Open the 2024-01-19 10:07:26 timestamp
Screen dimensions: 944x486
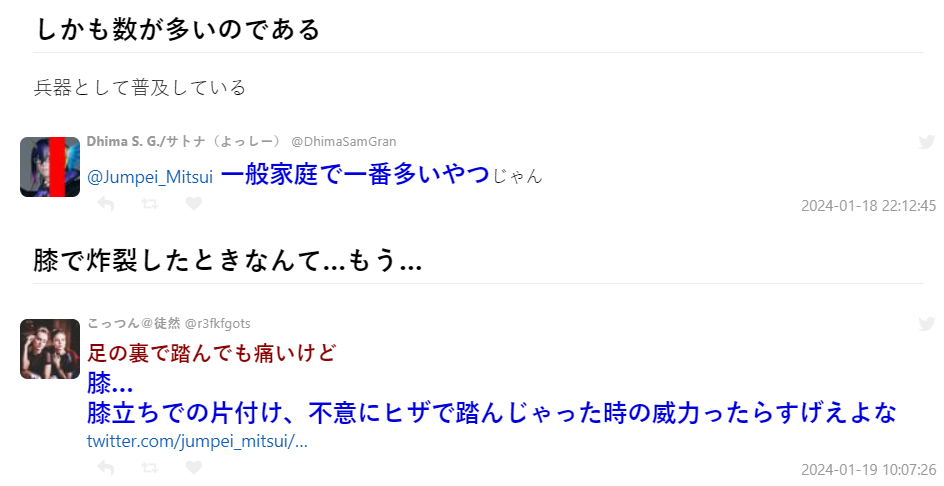[x=868, y=469]
